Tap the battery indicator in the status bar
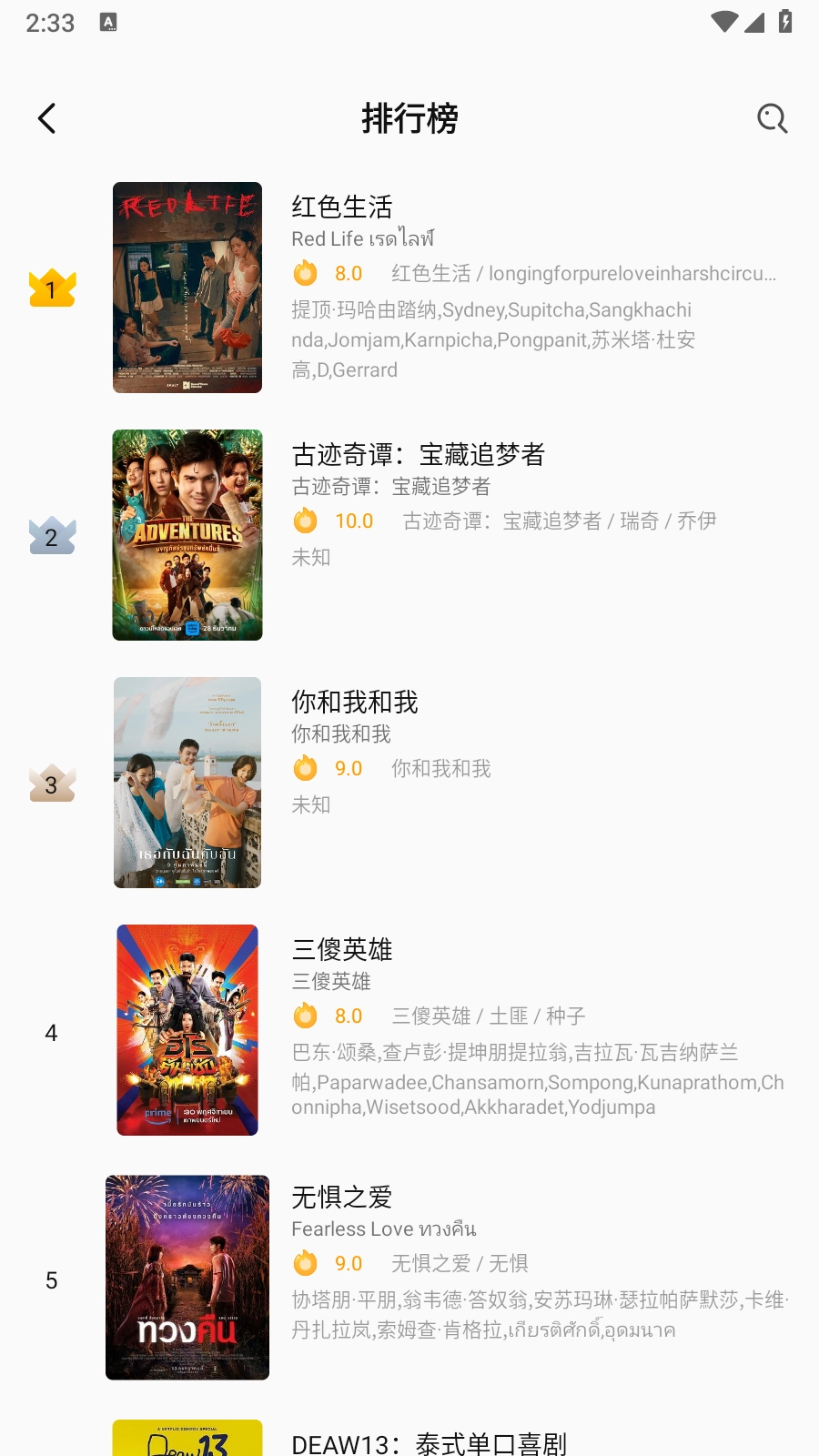819x1456 pixels. 786,23
